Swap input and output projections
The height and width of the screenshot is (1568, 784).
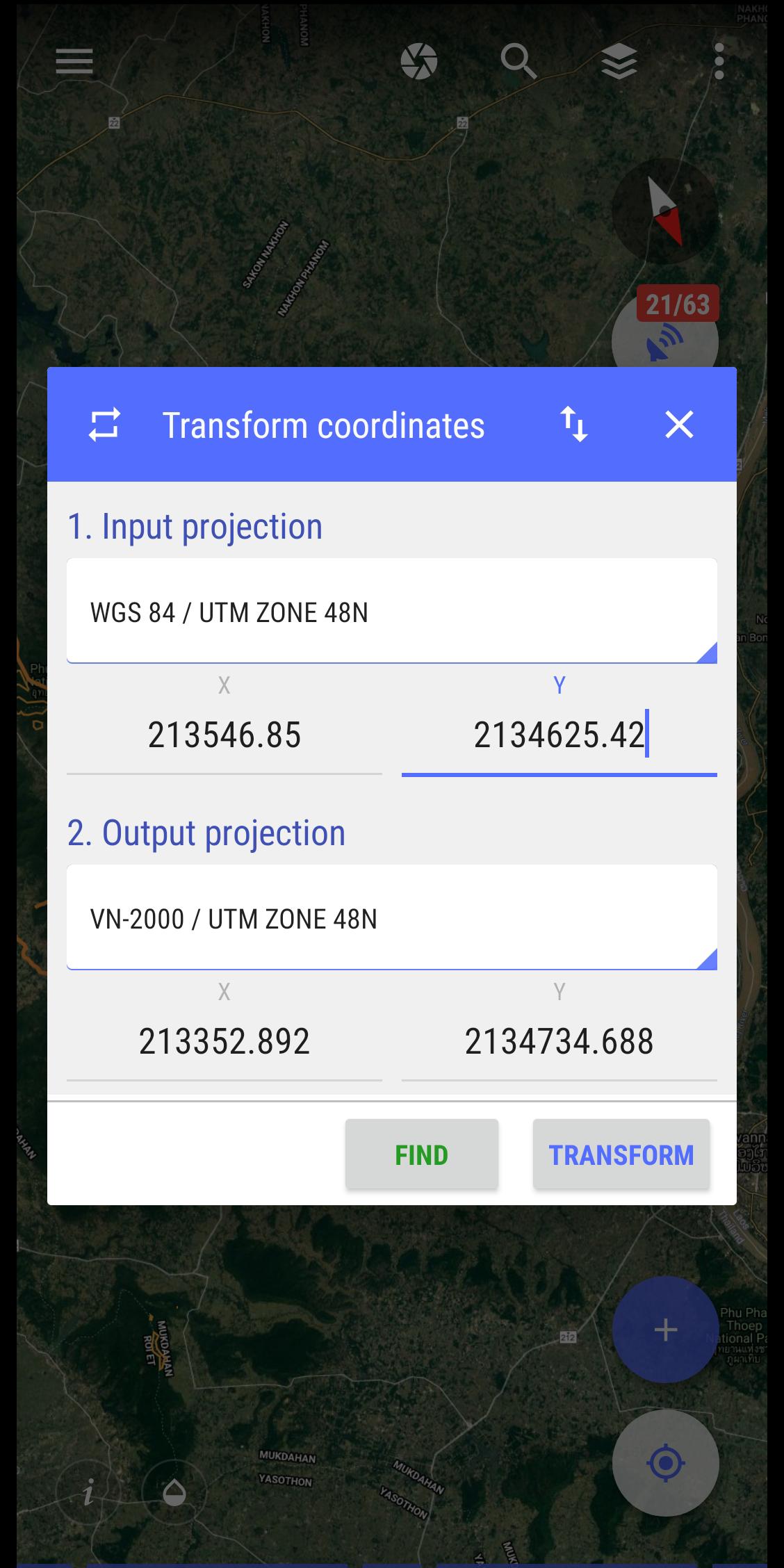(574, 425)
